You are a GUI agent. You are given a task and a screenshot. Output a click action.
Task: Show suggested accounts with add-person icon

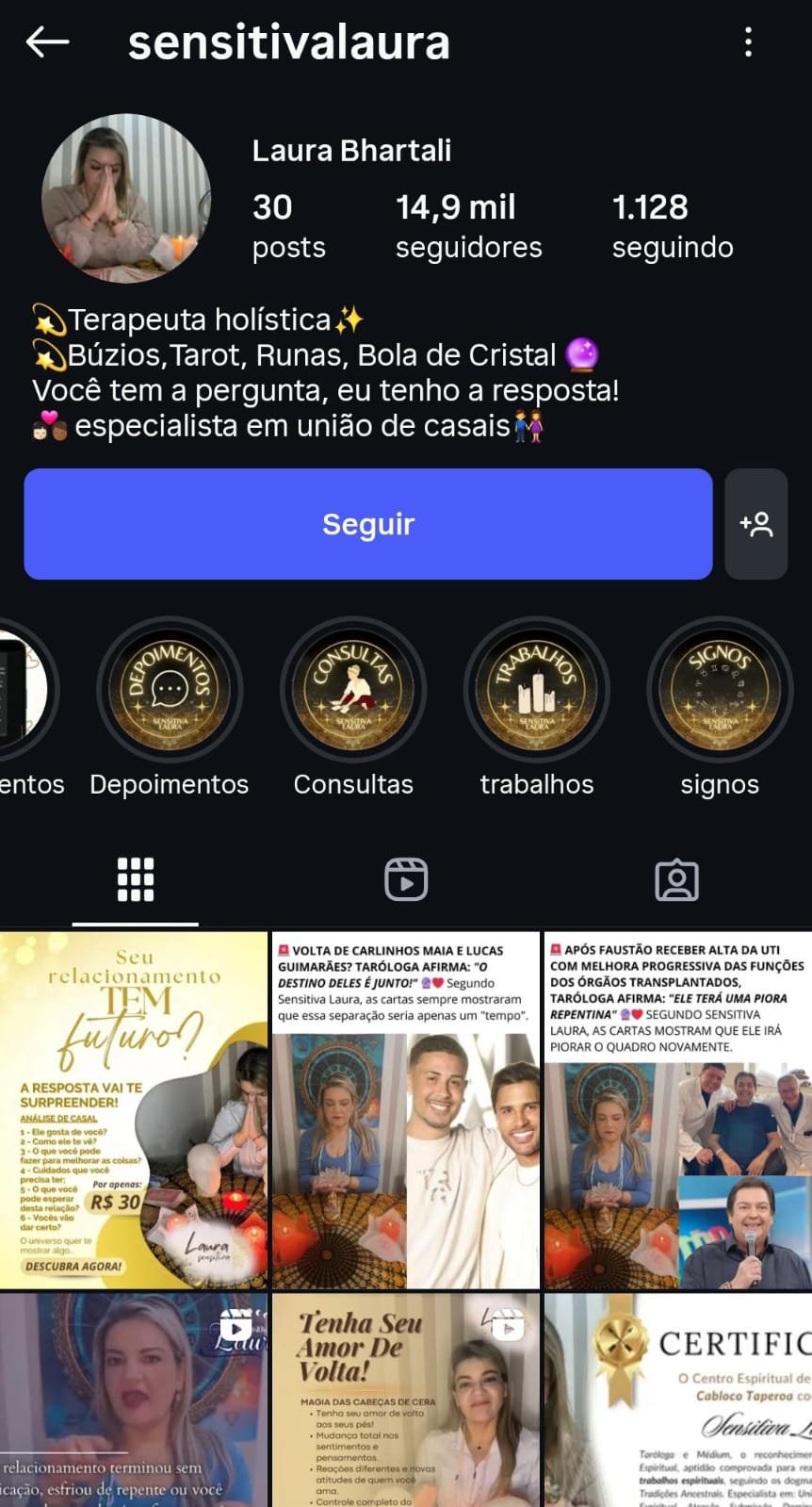click(x=756, y=524)
